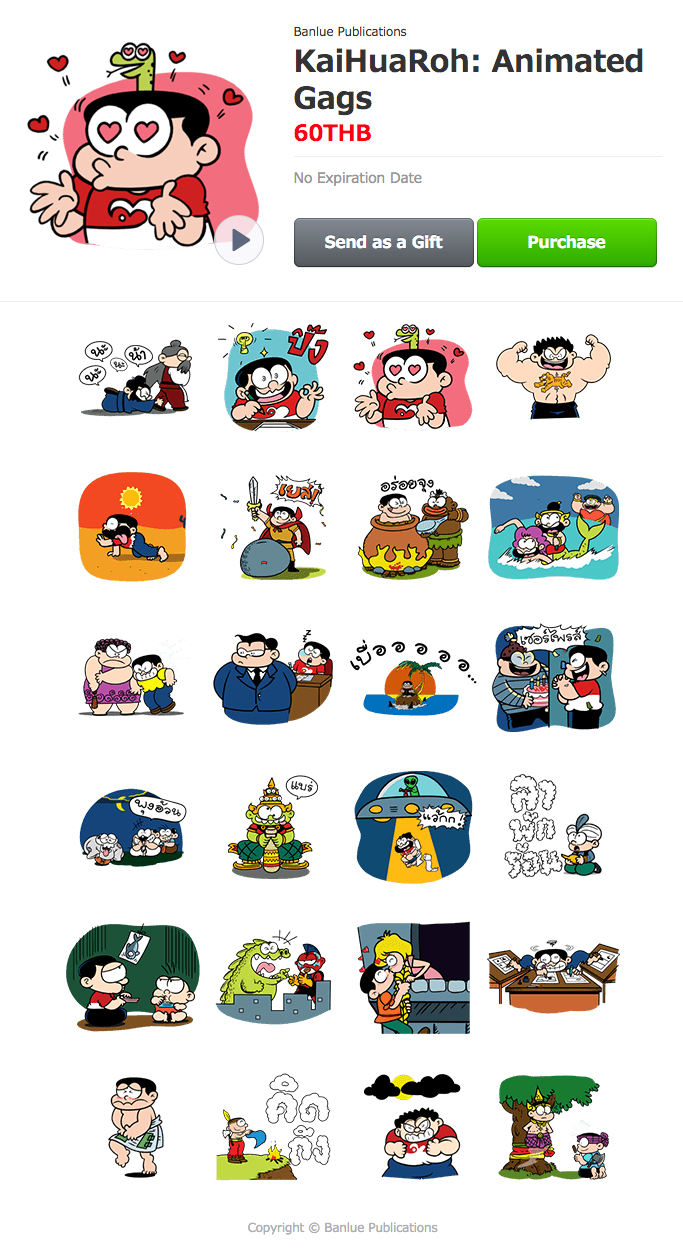Screen dimensions: 683x1255
Task: Tap the Send as a Gift button
Action: (x=384, y=242)
